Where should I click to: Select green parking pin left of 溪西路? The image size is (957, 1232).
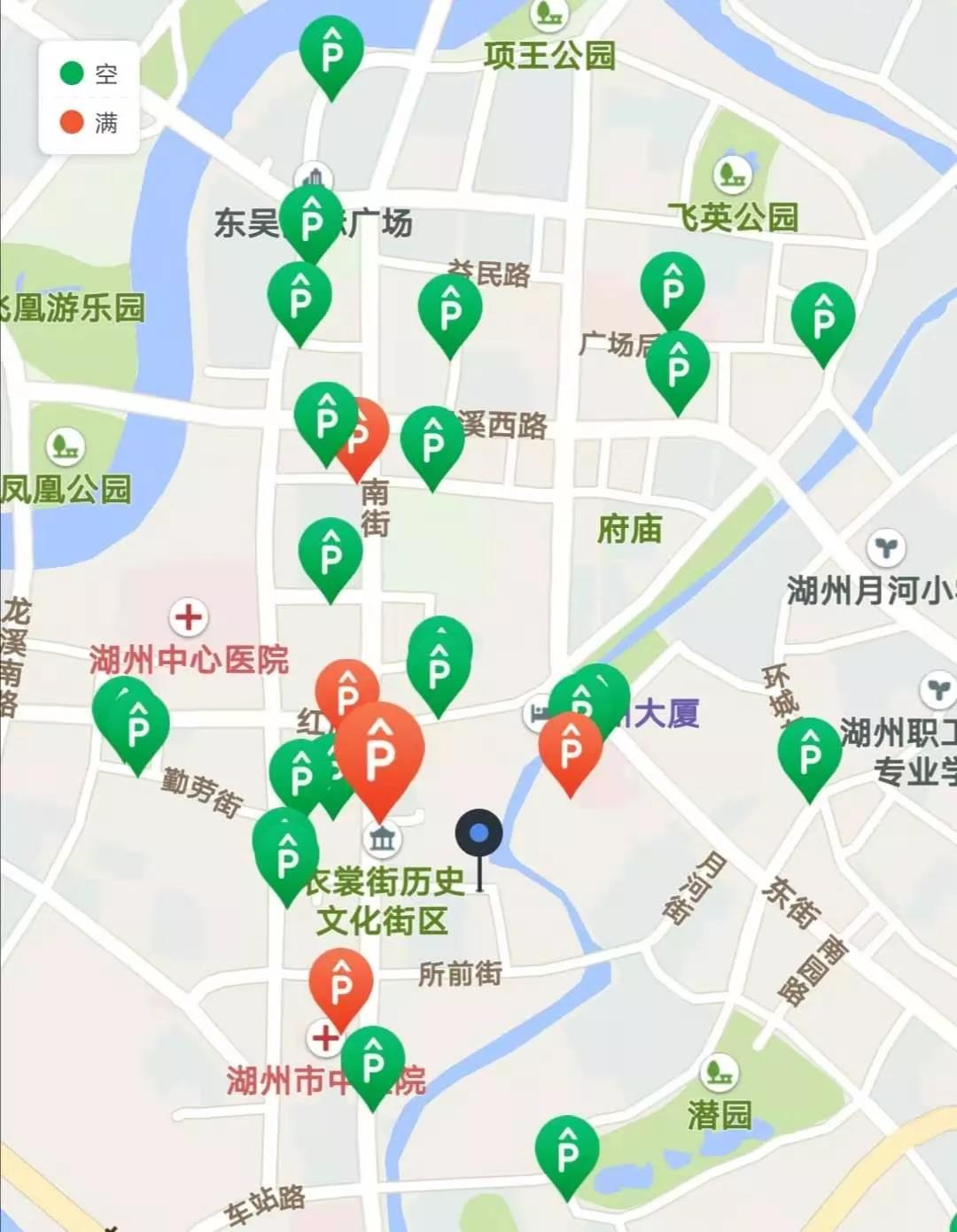432,442
